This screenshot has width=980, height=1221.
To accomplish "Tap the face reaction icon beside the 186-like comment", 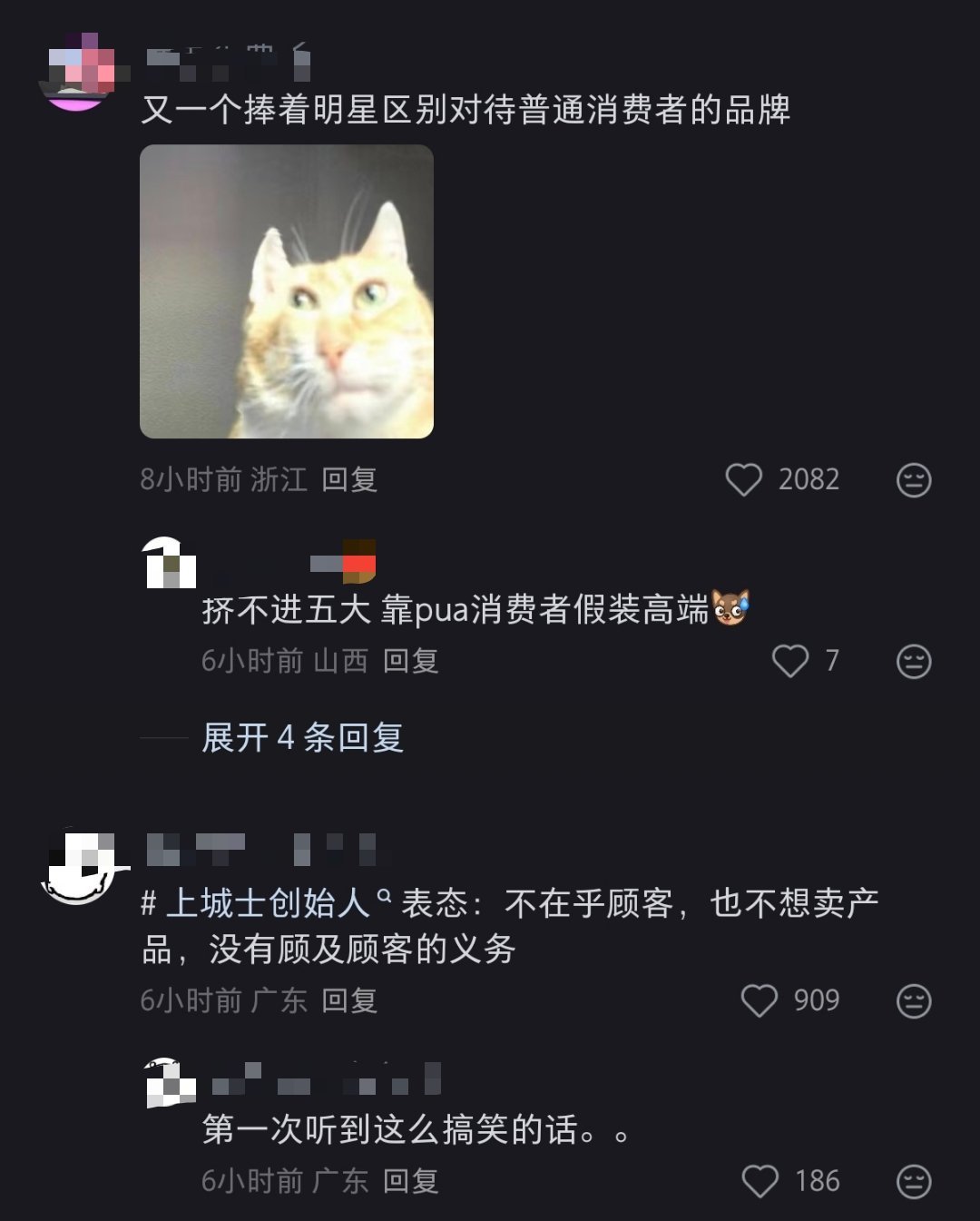I will (x=915, y=1182).
